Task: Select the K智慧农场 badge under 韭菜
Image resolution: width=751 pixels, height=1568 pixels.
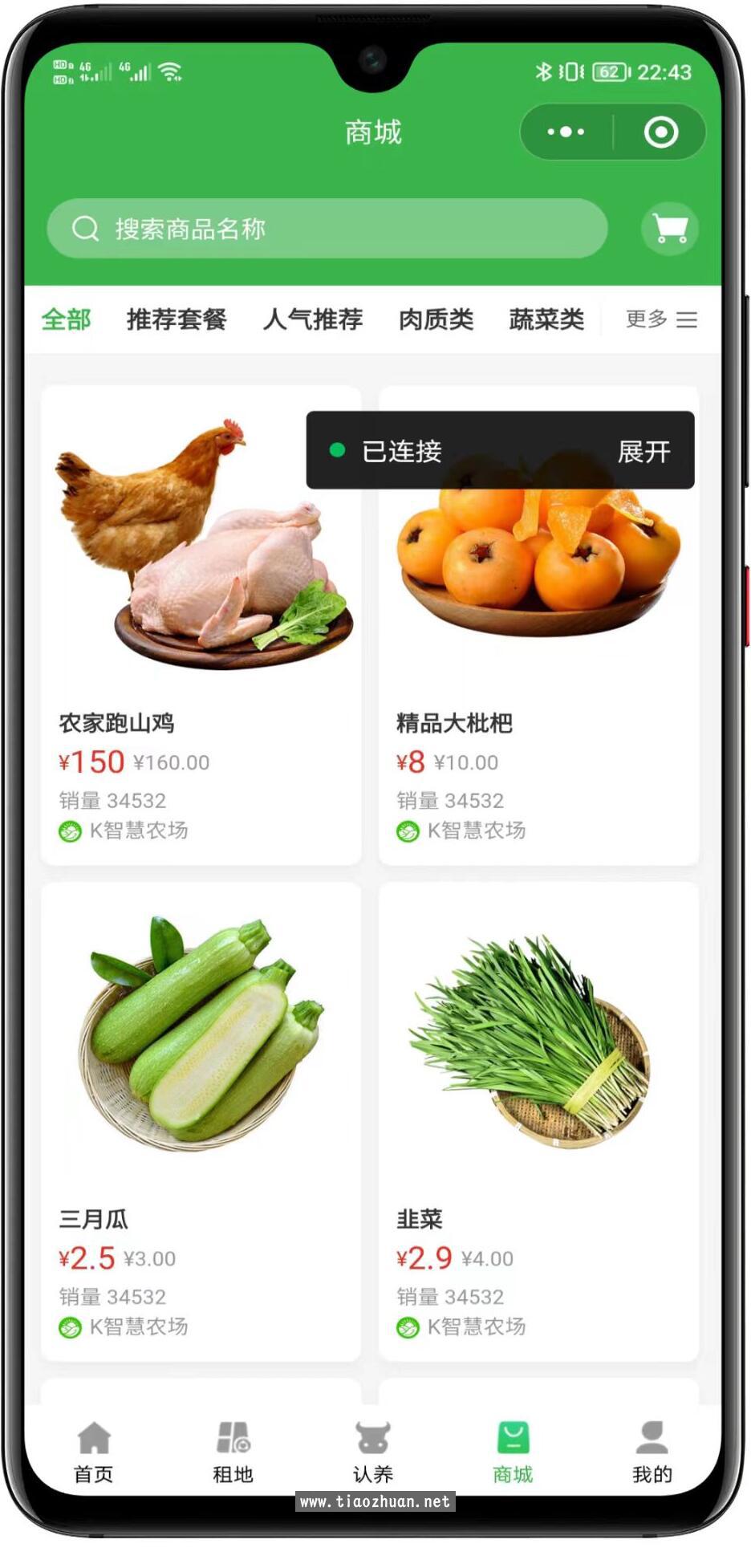Action: coord(408,1328)
